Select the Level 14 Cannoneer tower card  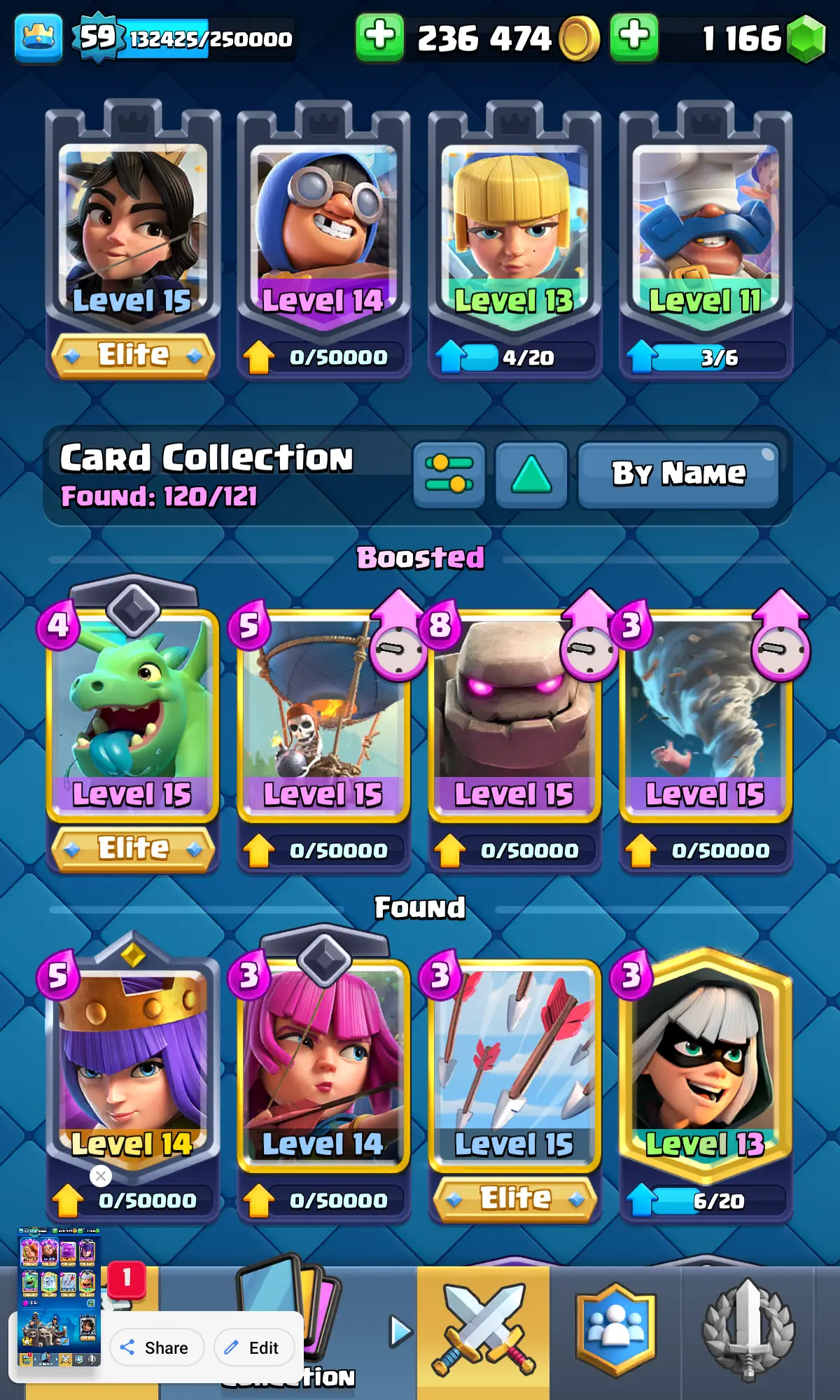(x=323, y=231)
